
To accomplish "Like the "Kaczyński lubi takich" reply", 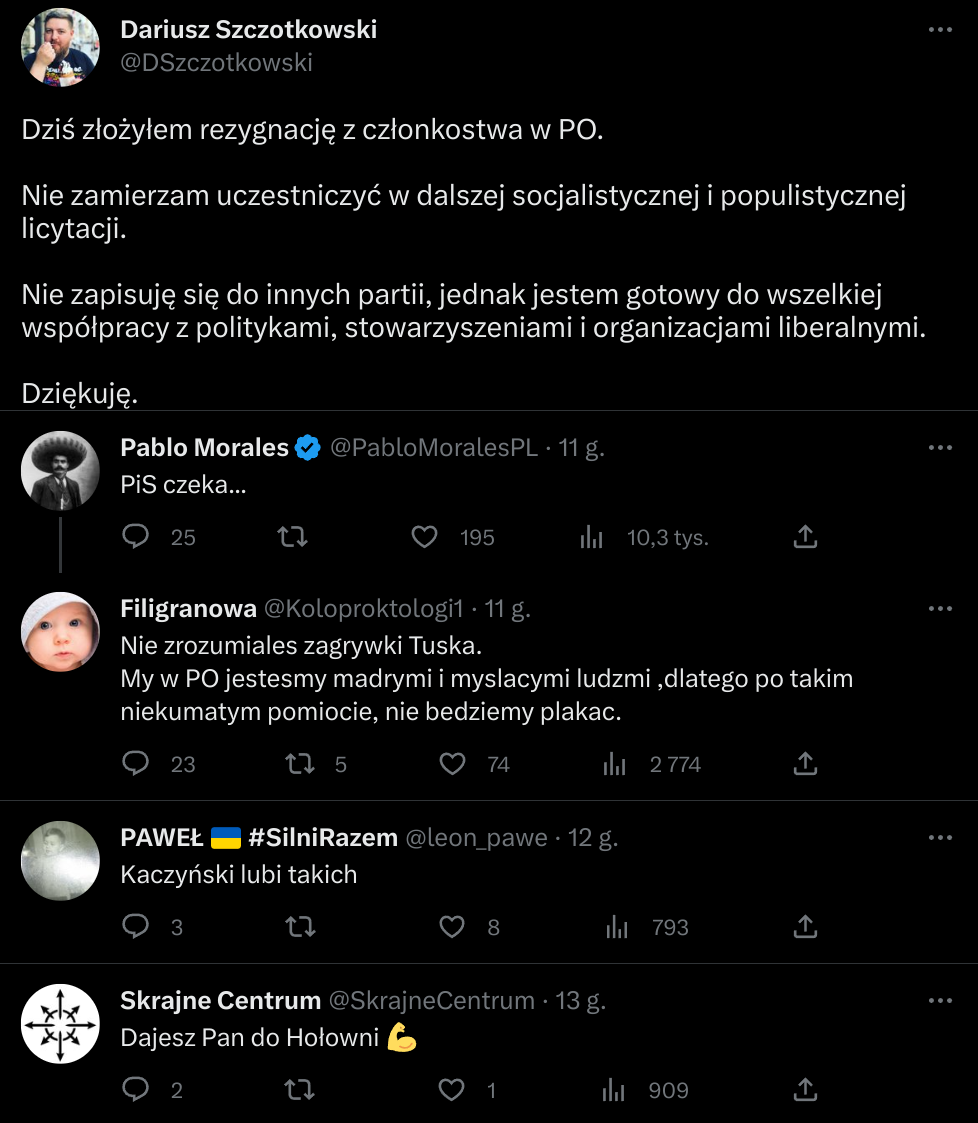I will 453,927.
